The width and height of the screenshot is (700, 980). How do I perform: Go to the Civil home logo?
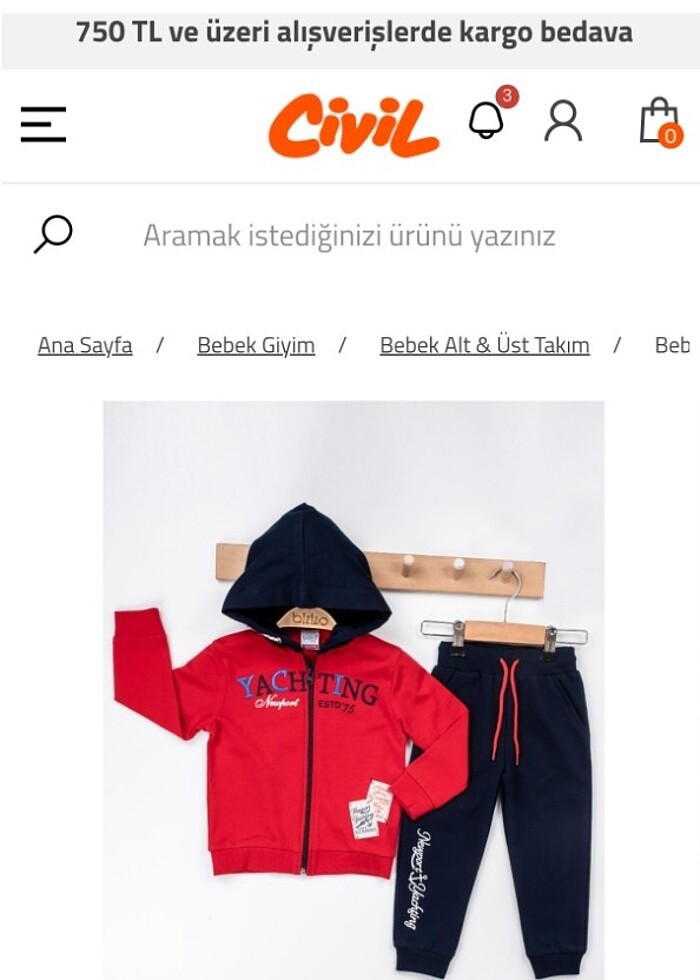[353, 126]
